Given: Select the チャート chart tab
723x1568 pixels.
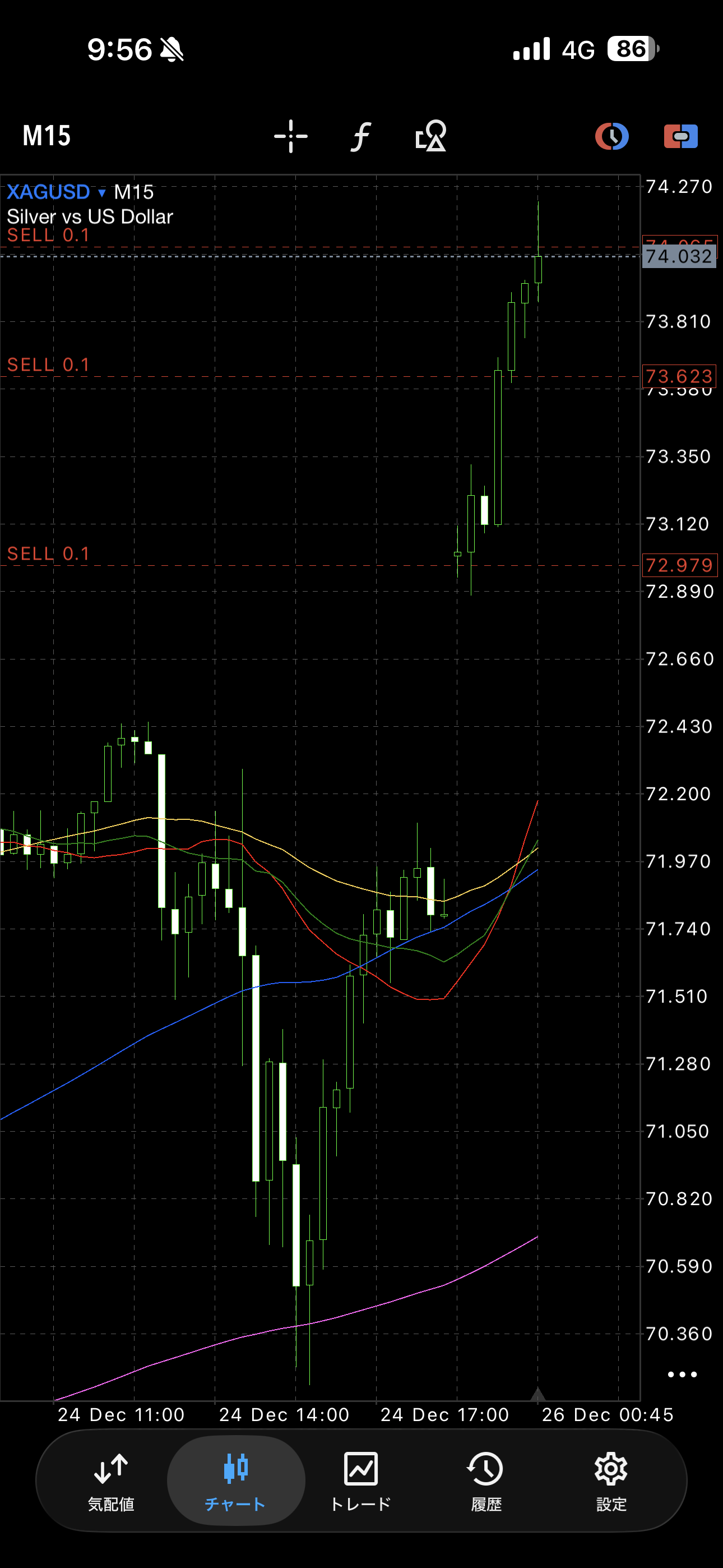Looking at the screenshot, I should (x=235, y=1481).
